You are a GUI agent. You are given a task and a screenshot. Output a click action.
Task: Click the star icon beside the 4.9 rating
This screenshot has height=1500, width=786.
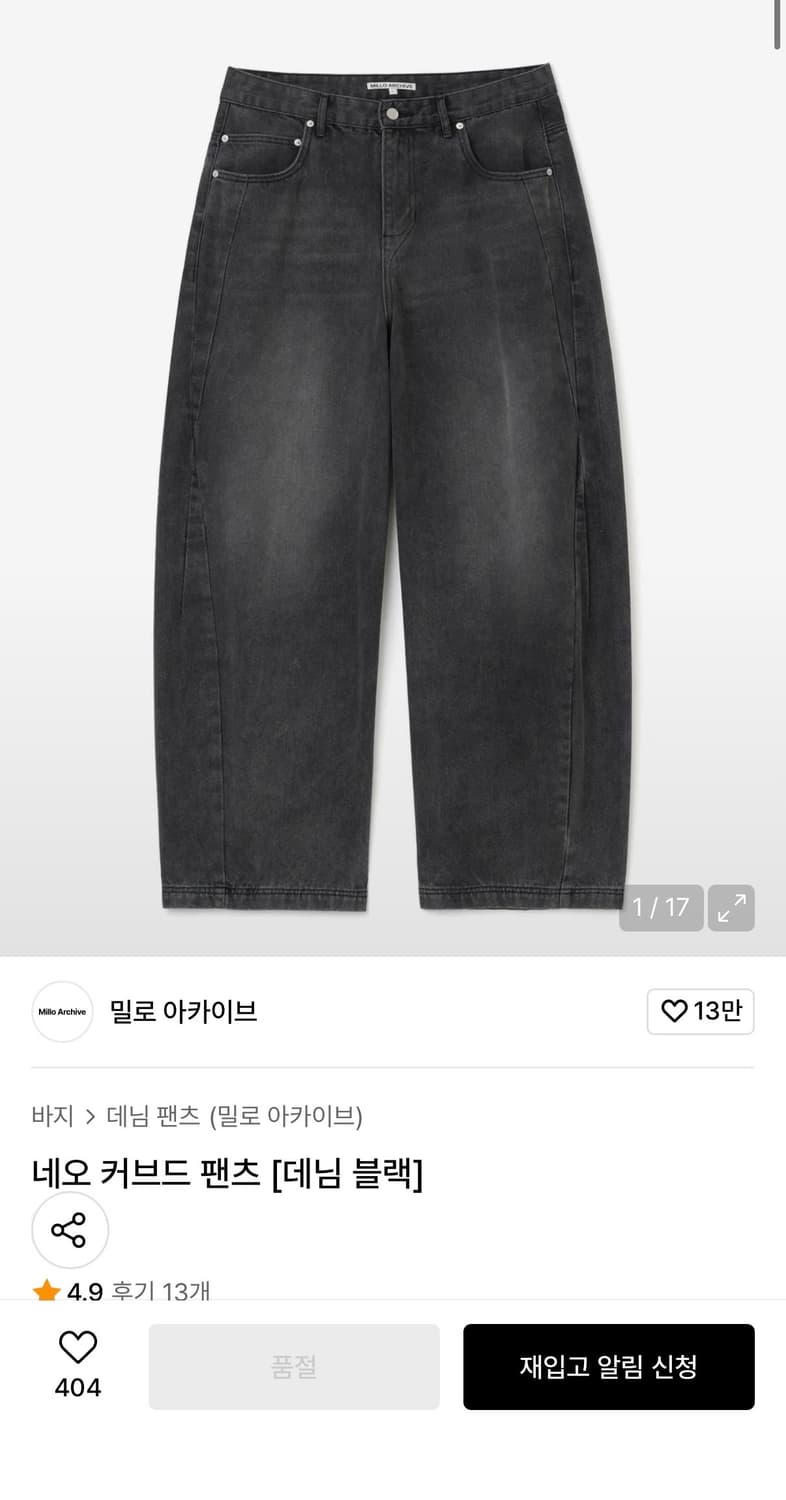(x=47, y=1290)
